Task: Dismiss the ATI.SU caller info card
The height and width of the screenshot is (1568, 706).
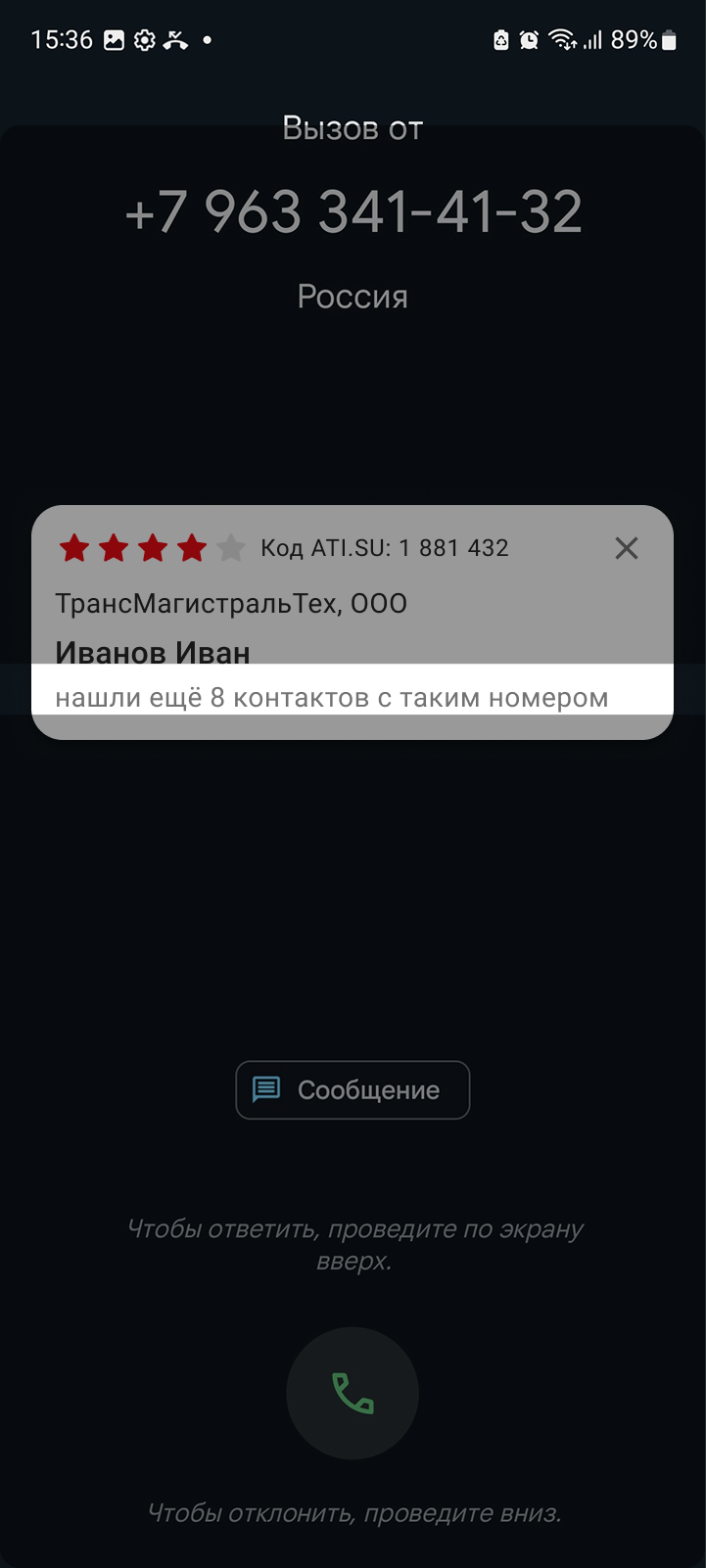Action: [627, 548]
